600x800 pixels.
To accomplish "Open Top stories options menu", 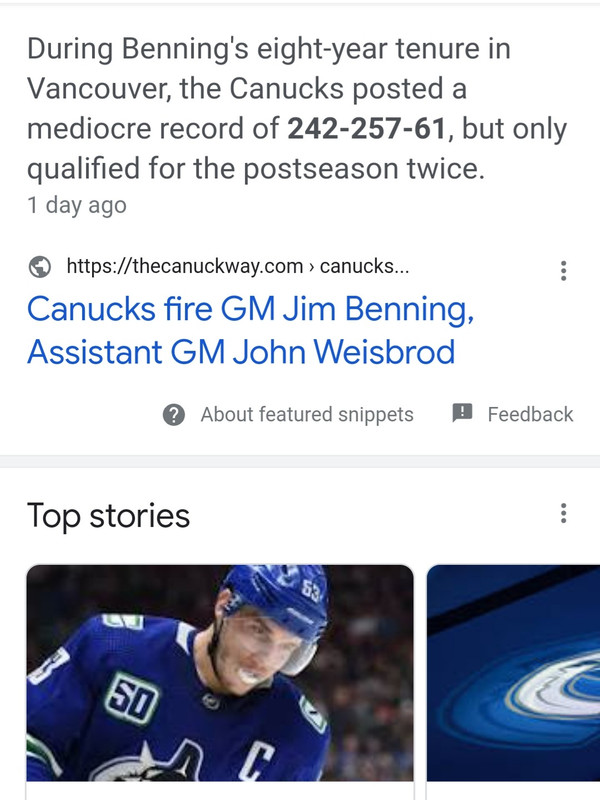I will (x=564, y=514).
